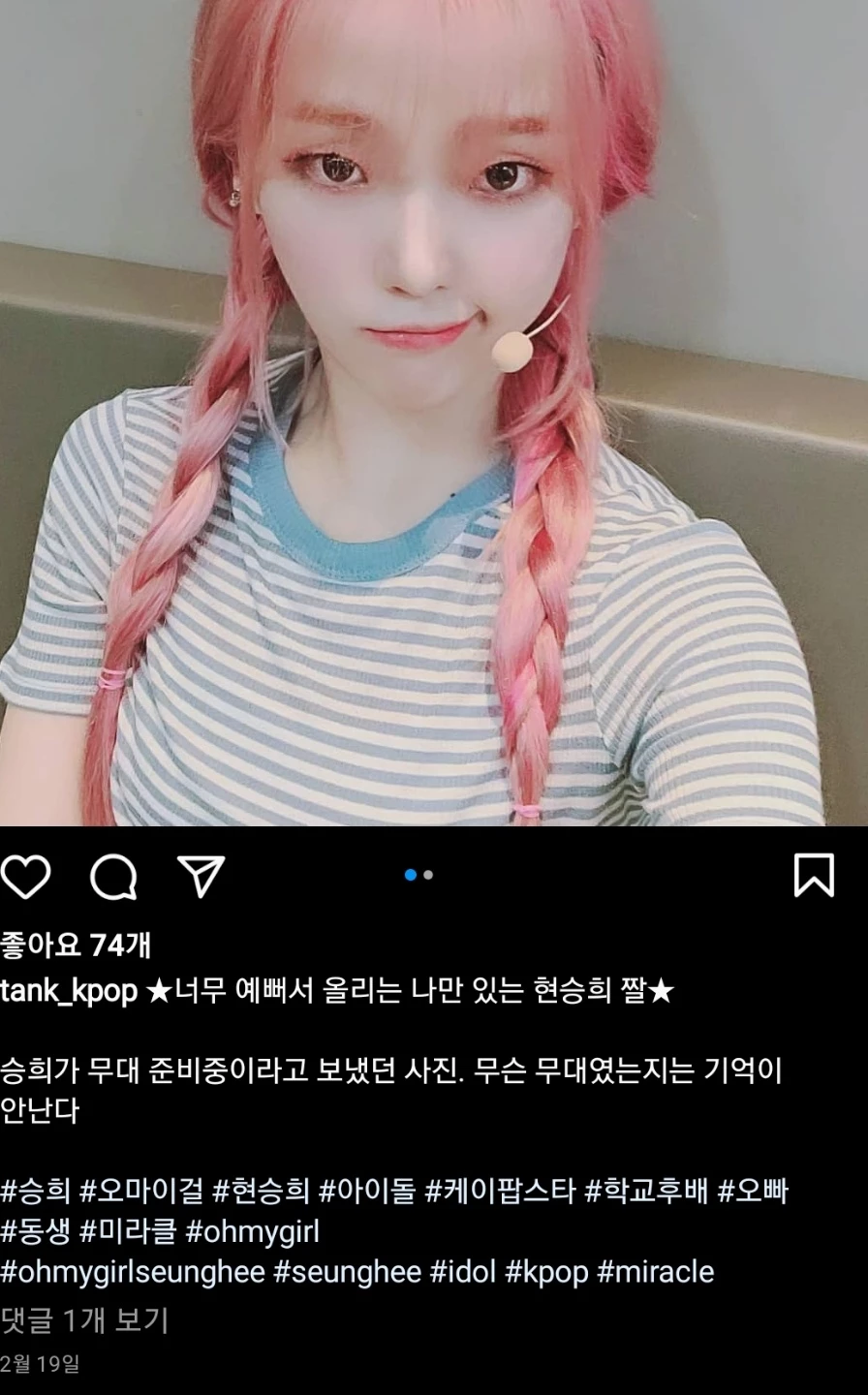The image size is (868, 1395).
Task: Share this post via paper plane
Action: pyautogui.click(x=201, y=877)
